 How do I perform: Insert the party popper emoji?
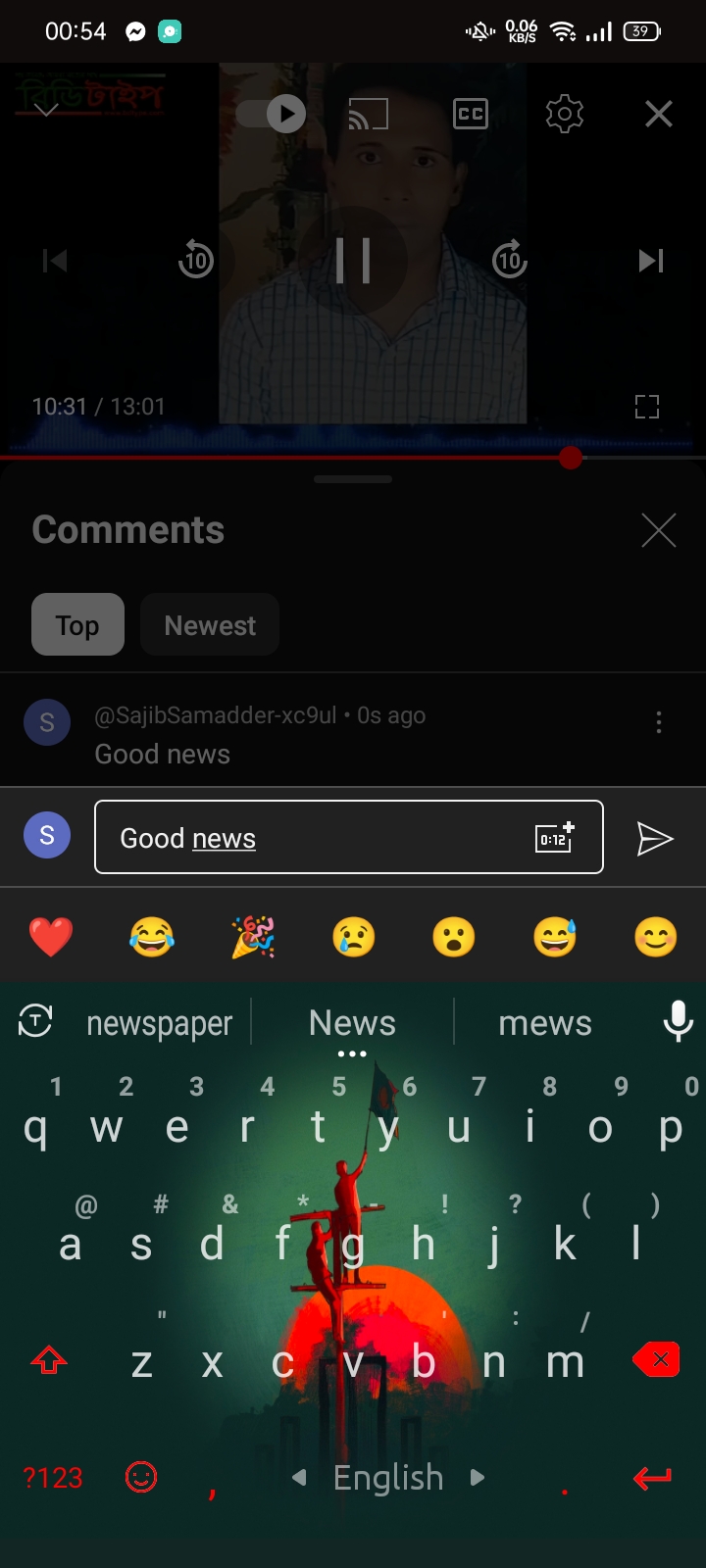[x=253, y=937]
